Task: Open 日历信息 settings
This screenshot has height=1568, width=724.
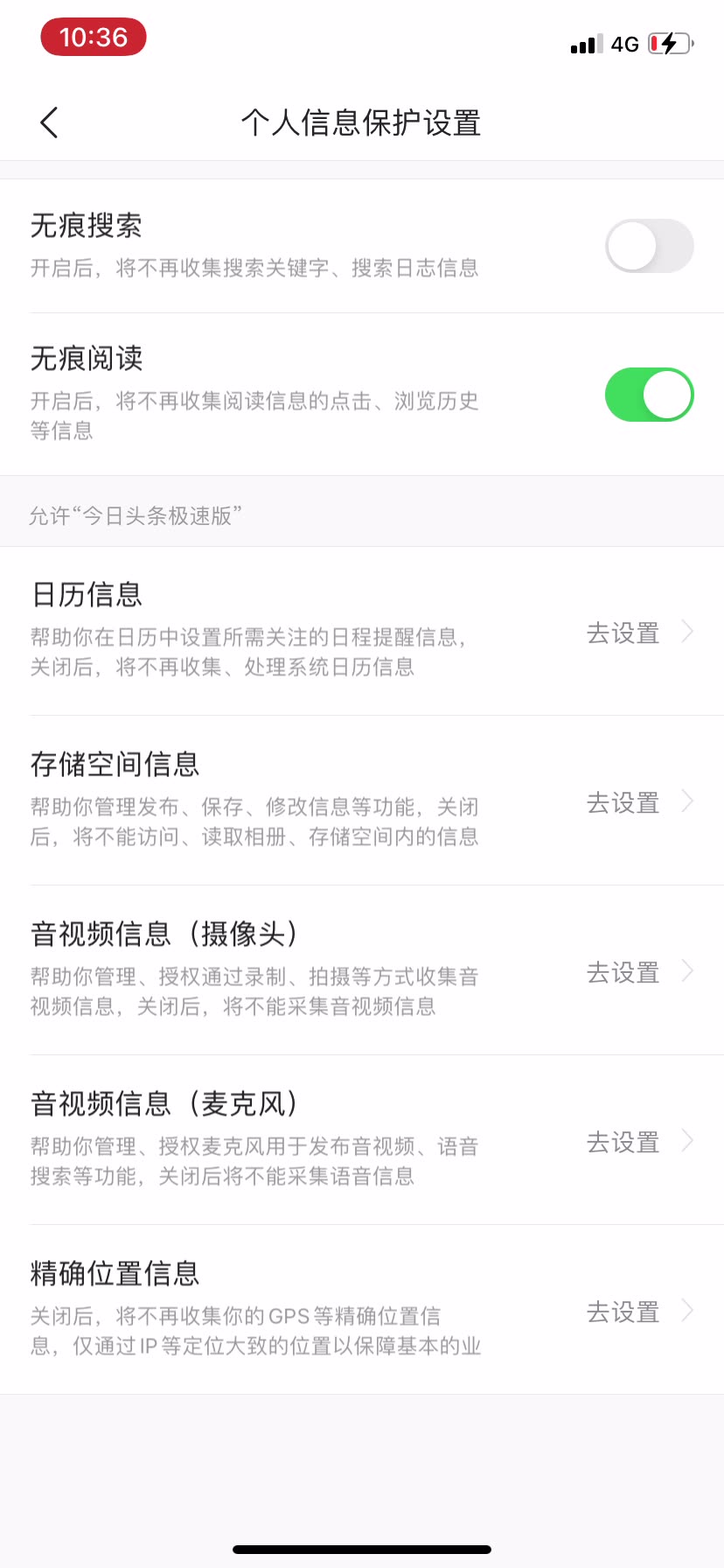Action: [x=362, y=631]
